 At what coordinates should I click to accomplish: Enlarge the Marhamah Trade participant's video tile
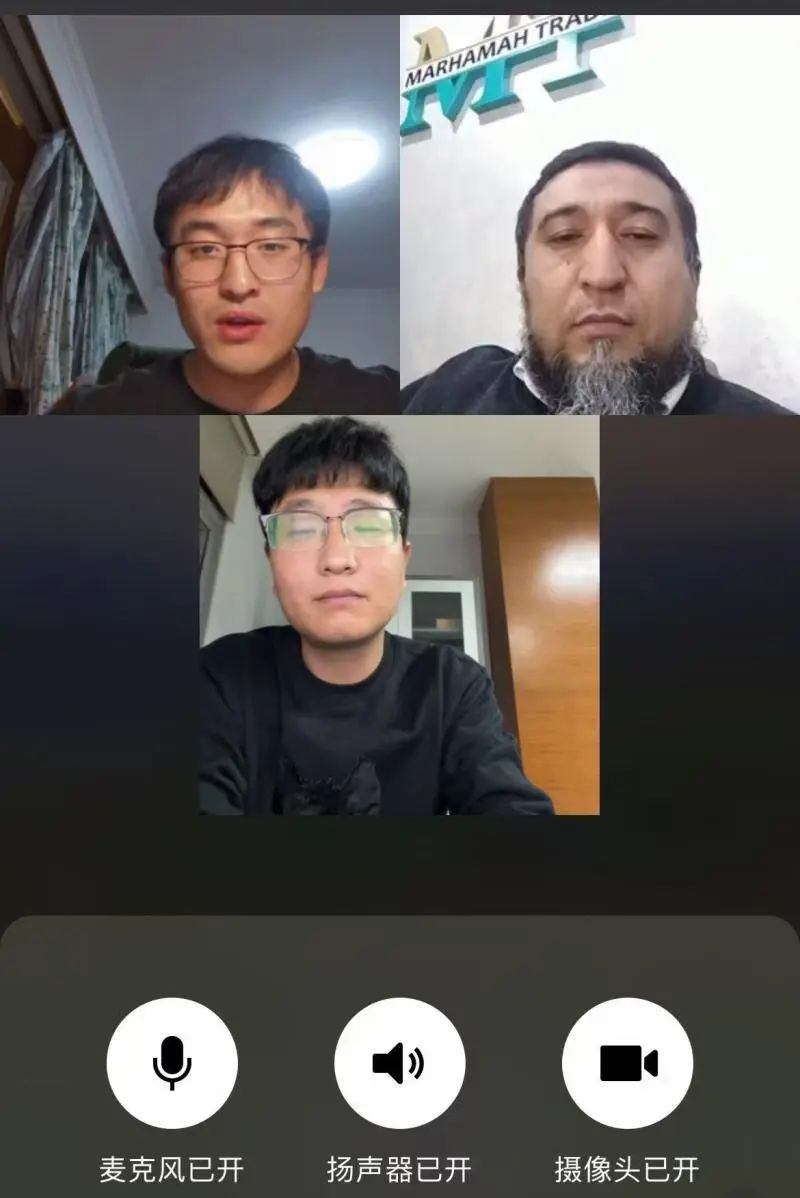click(600, 215)
